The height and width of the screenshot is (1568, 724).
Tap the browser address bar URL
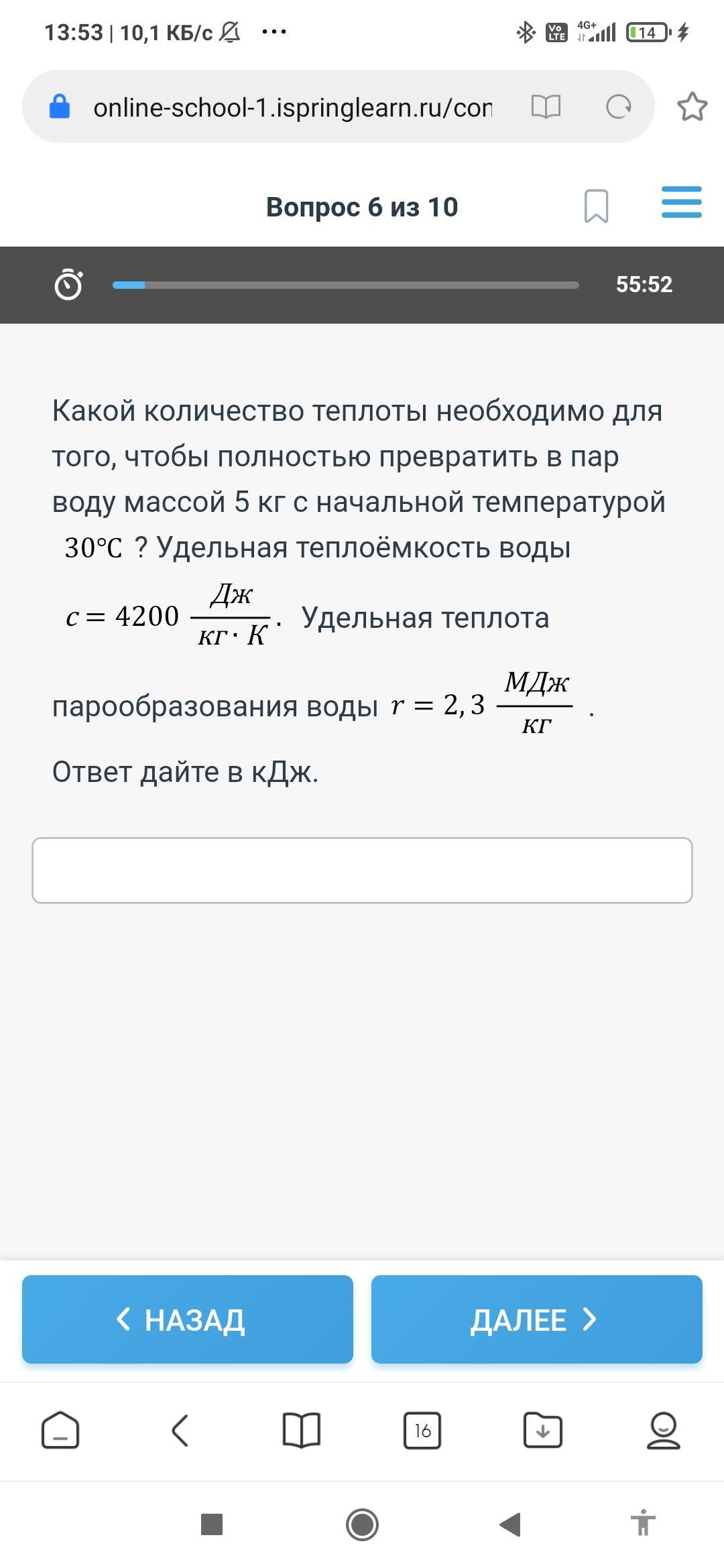(292, 107)
